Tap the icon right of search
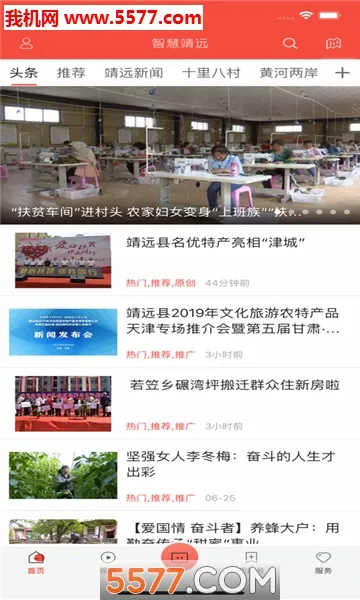This screenshot has width=360, height=600. pos(333,43)
